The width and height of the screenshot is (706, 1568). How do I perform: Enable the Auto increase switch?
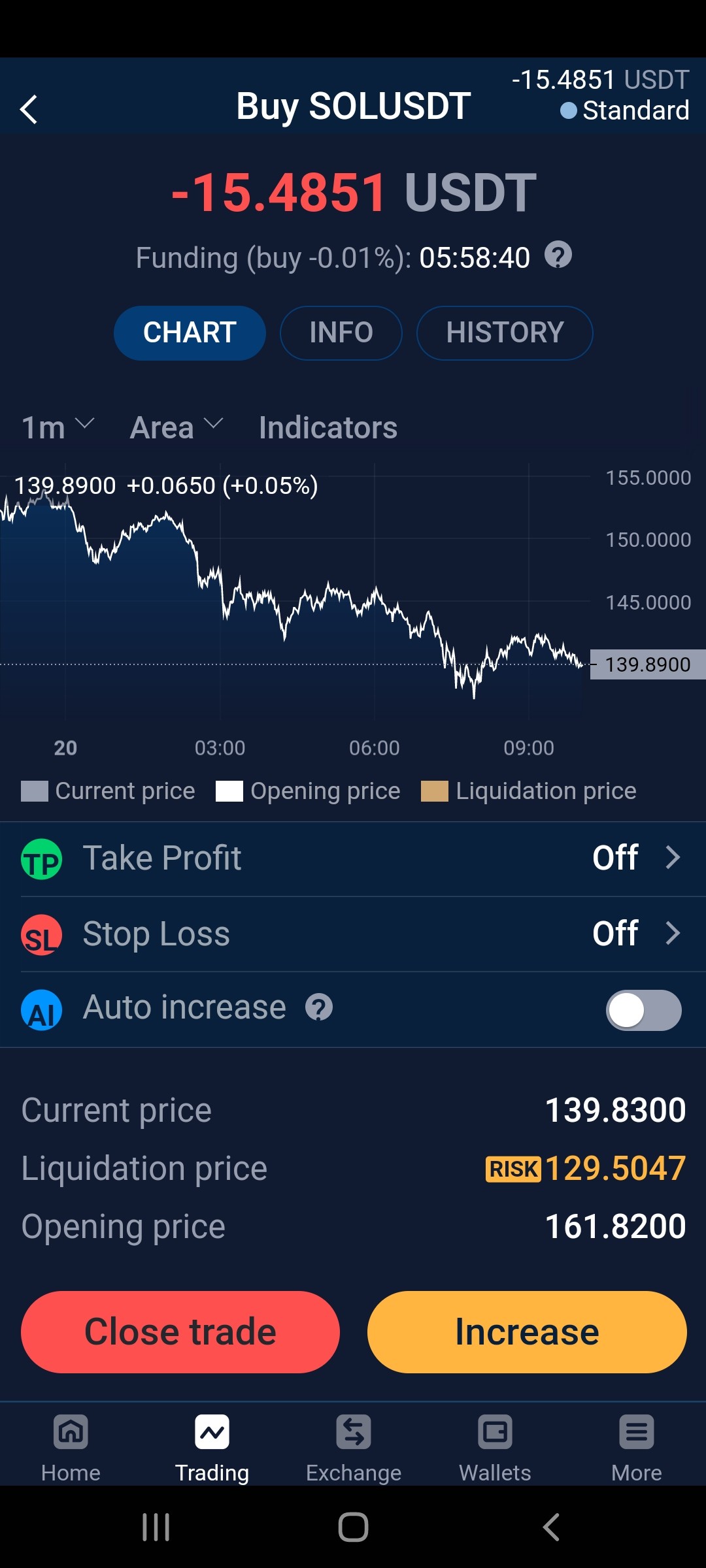click(643, 1010)
